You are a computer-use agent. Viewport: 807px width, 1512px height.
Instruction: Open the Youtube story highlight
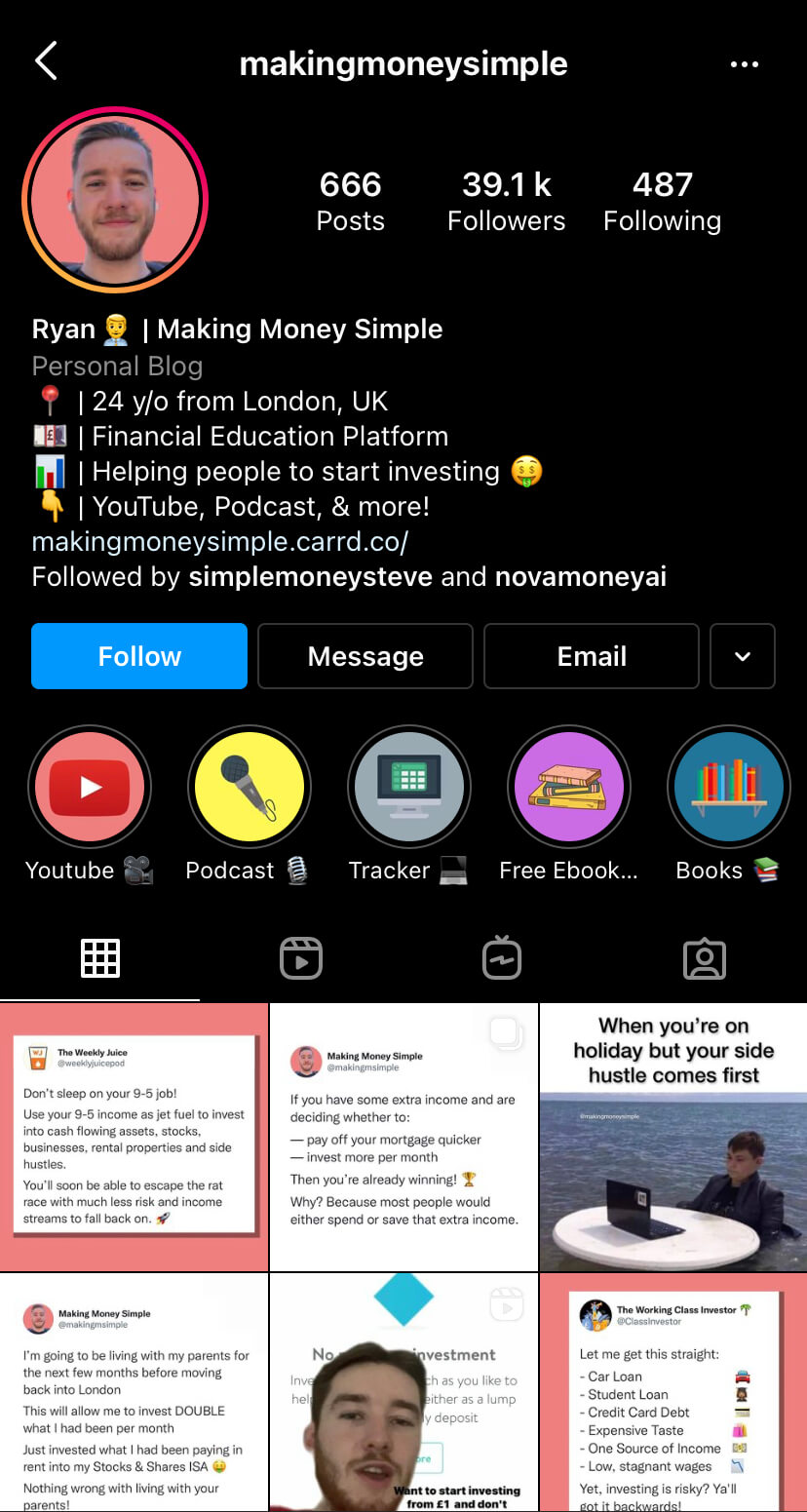click(90, 787)
